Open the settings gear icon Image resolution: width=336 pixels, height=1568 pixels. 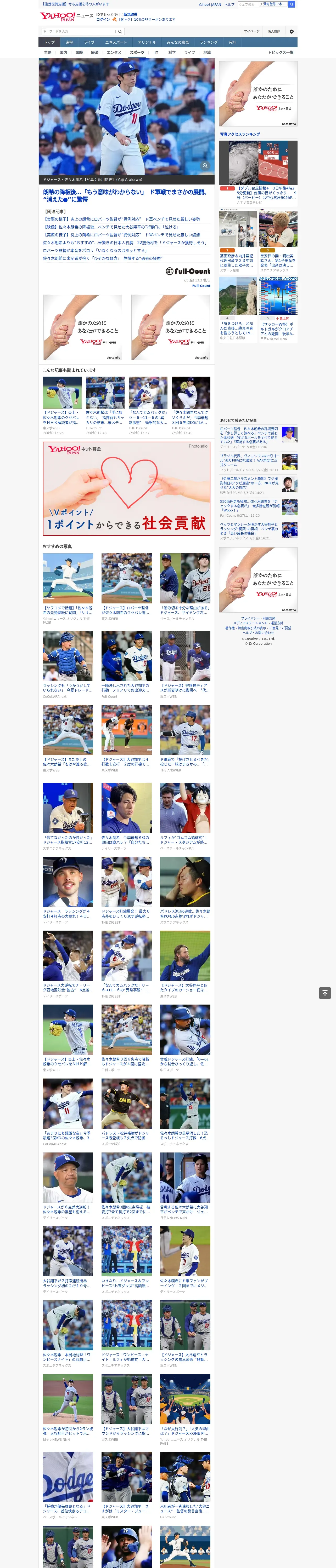292,31
